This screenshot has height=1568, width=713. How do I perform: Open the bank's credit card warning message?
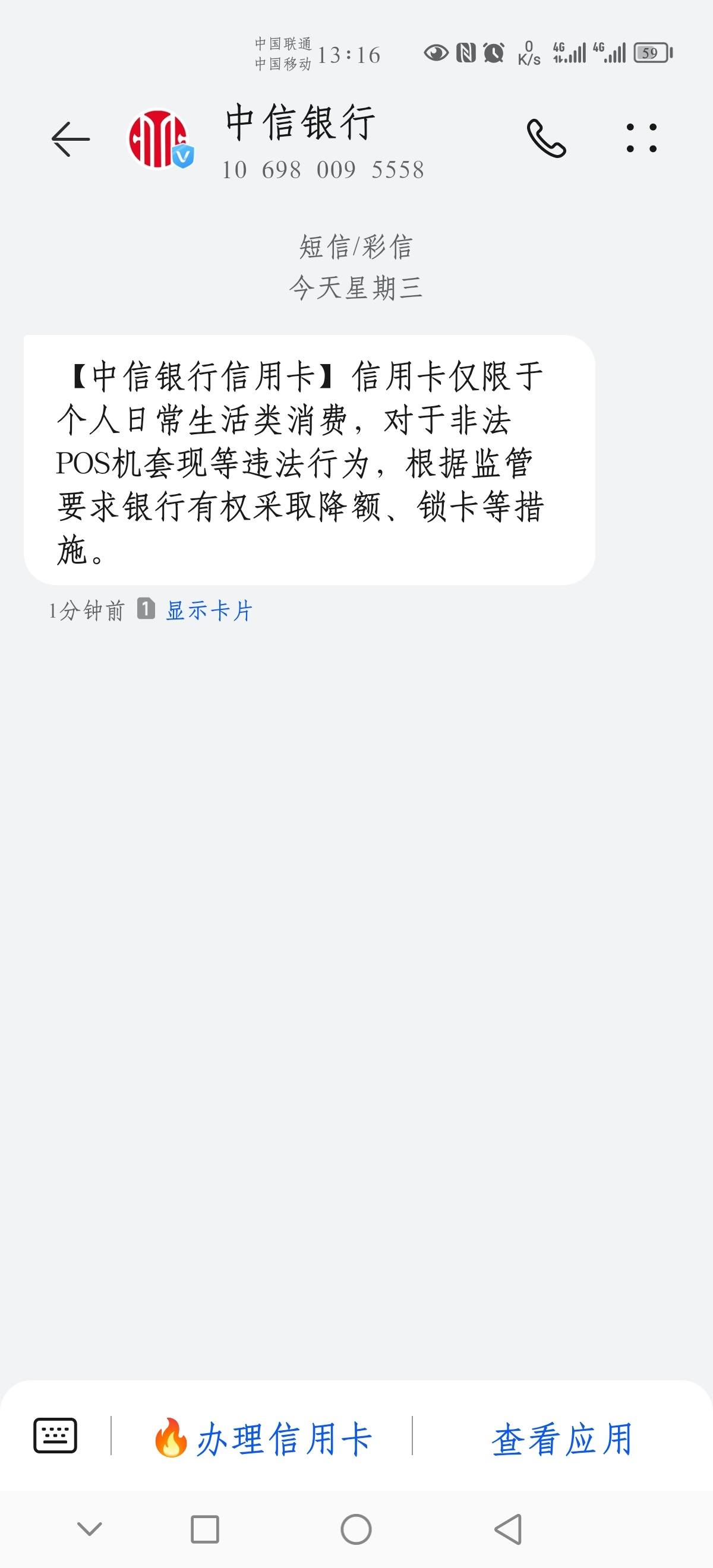(310, 460)
